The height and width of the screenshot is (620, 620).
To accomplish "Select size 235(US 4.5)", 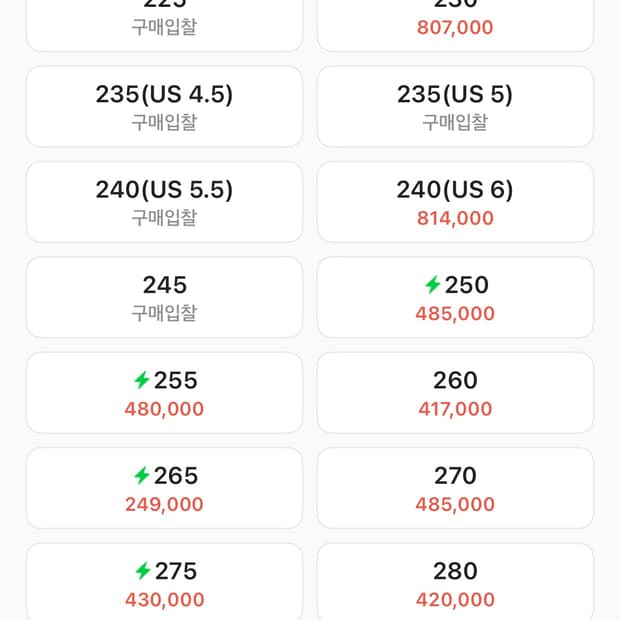I will click(x=164, y=107).
